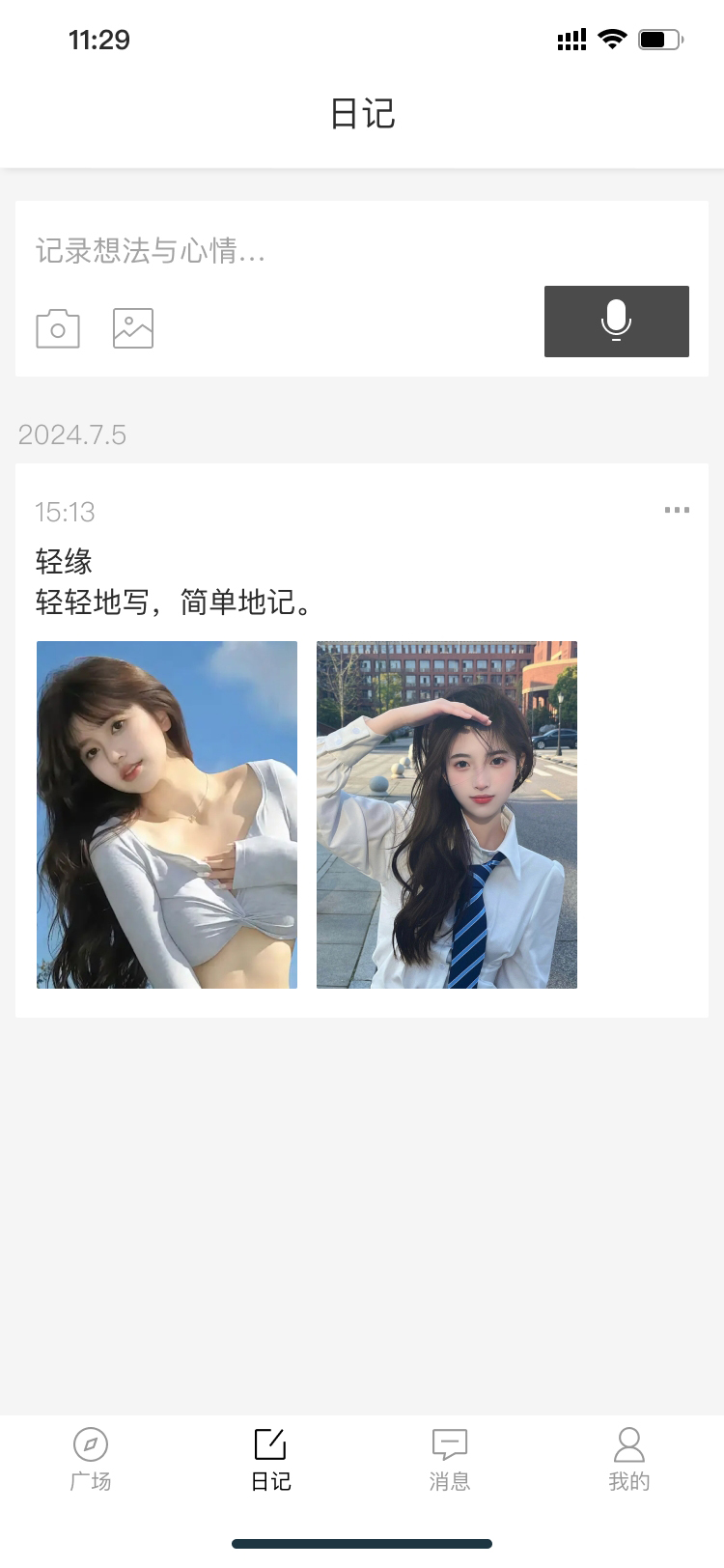Add a picture from the gallery
The image size is (724, 1568).
133,328
